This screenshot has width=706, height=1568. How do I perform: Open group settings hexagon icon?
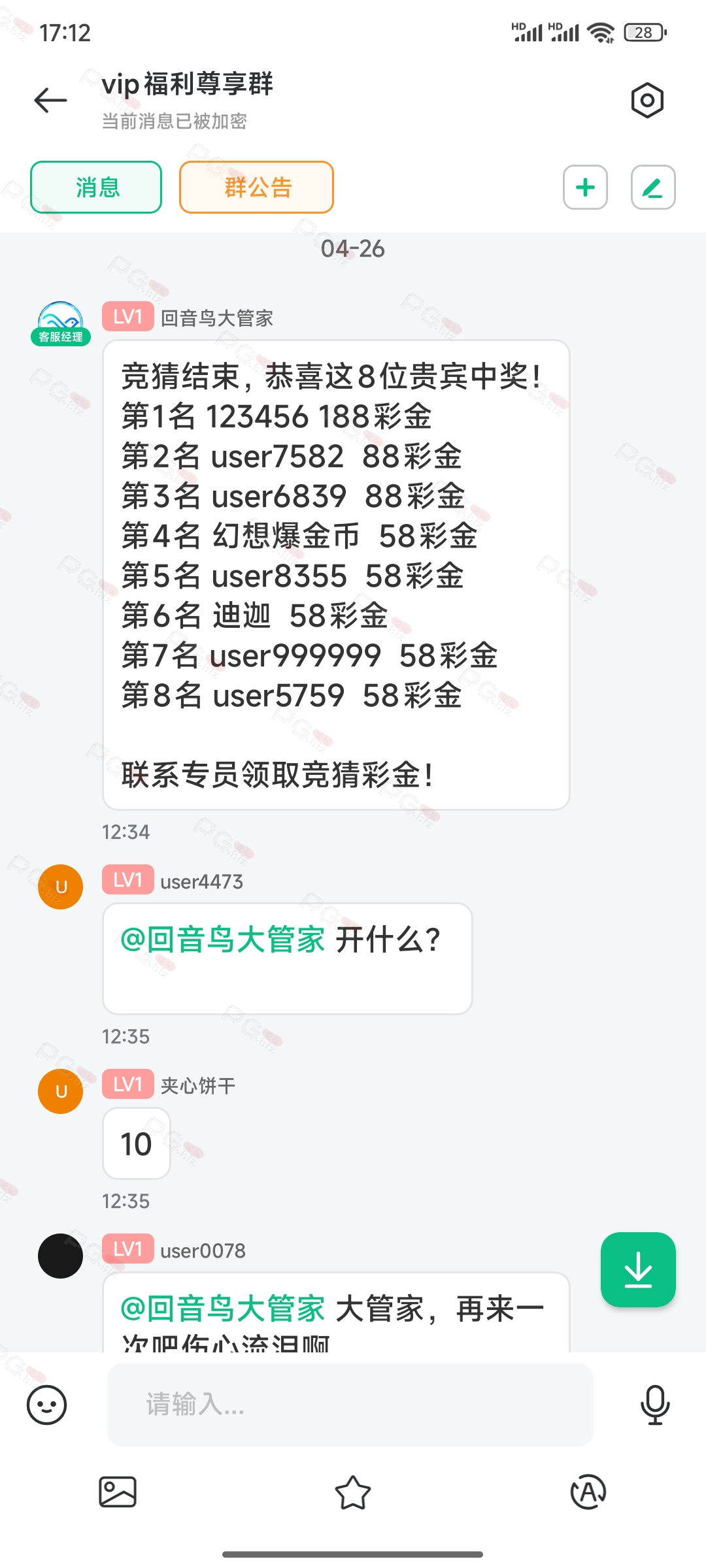[x=647, y=100]
